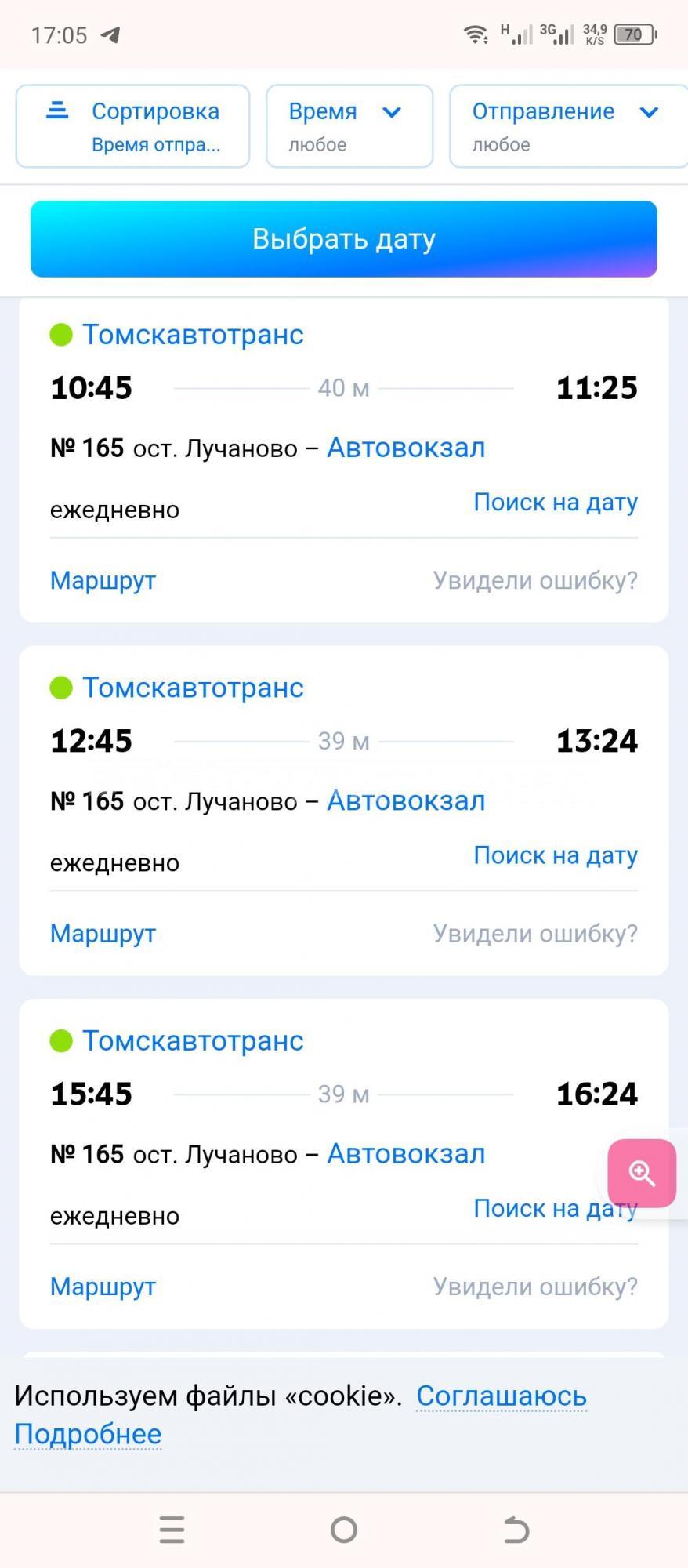Tap the pink magnifier zoom button
The image size is (688, 1568).
642,1173
